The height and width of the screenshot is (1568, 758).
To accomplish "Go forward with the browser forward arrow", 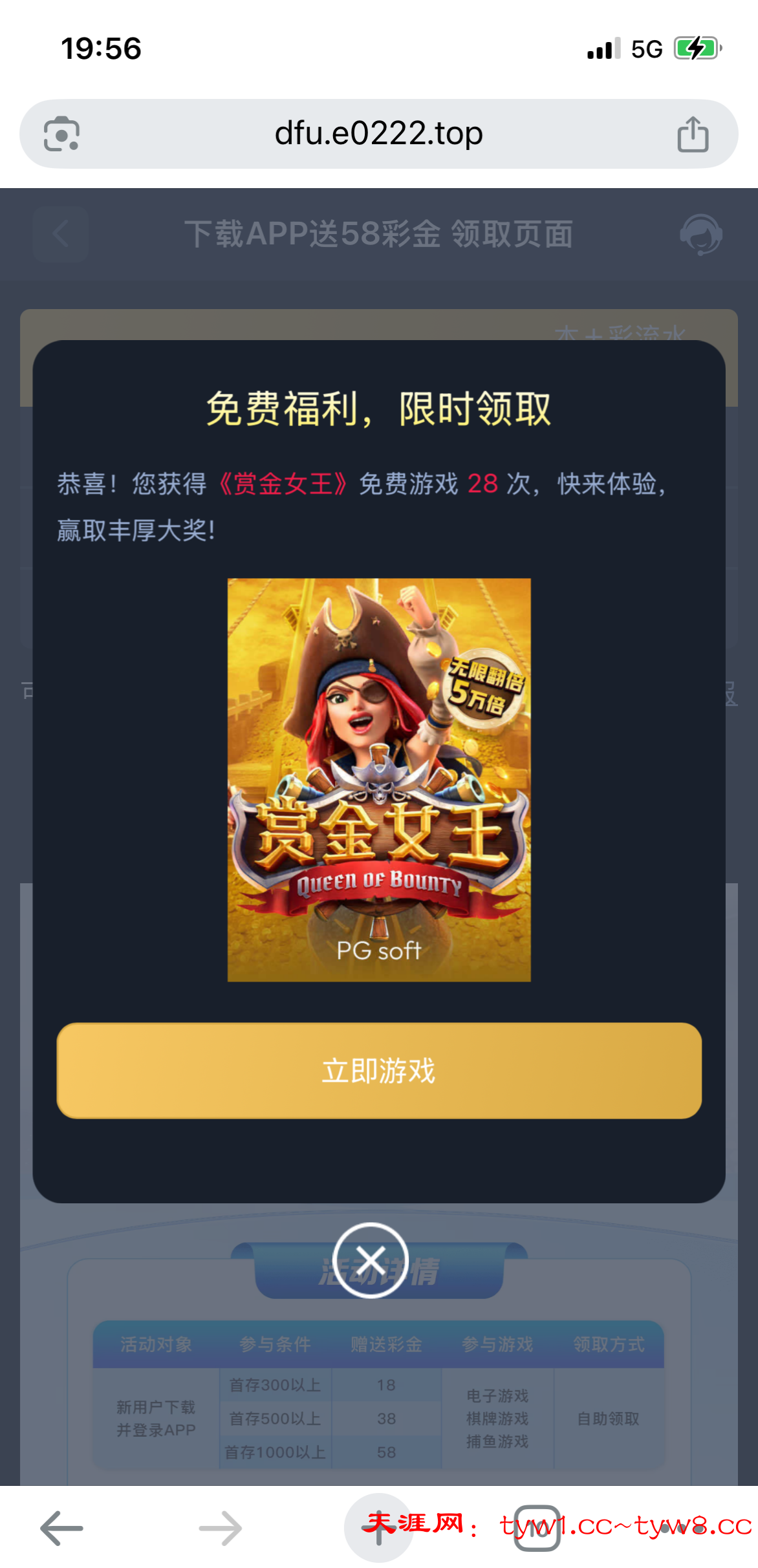I will (221, 1528).
